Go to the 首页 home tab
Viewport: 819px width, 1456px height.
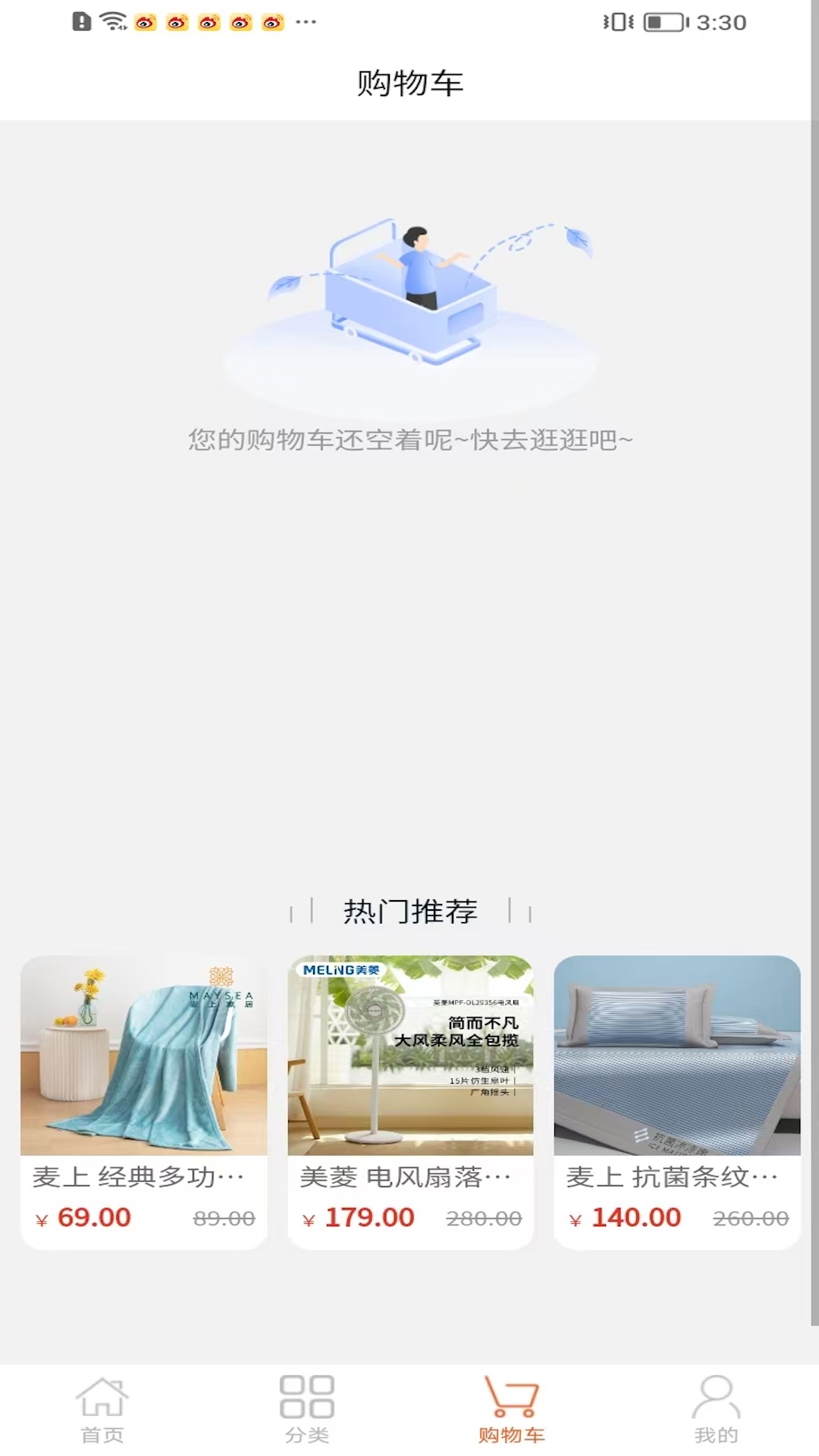click(102, 1409)
